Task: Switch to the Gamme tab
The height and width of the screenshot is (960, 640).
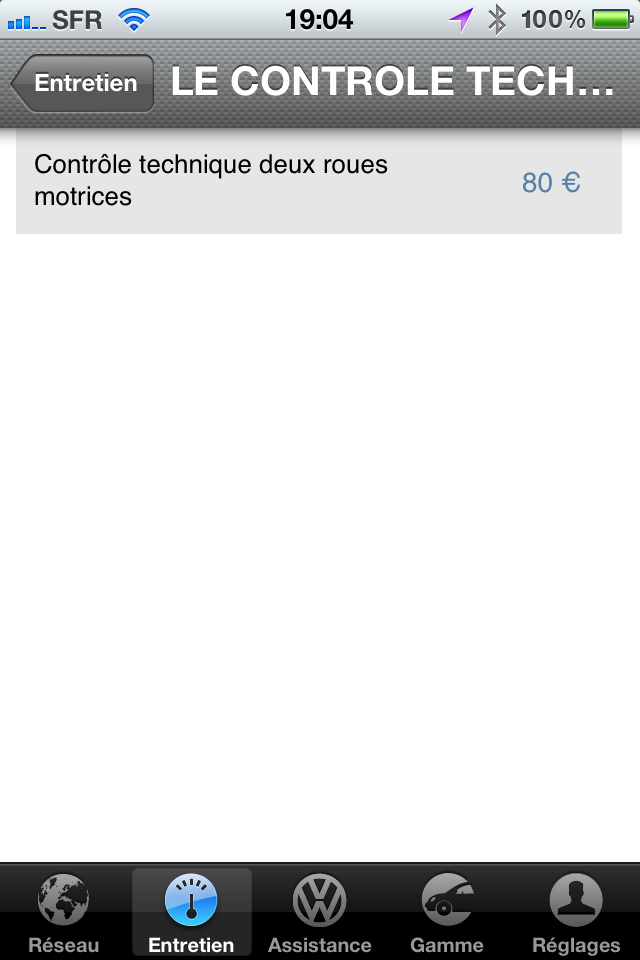Action: click(x=447, y=912)
